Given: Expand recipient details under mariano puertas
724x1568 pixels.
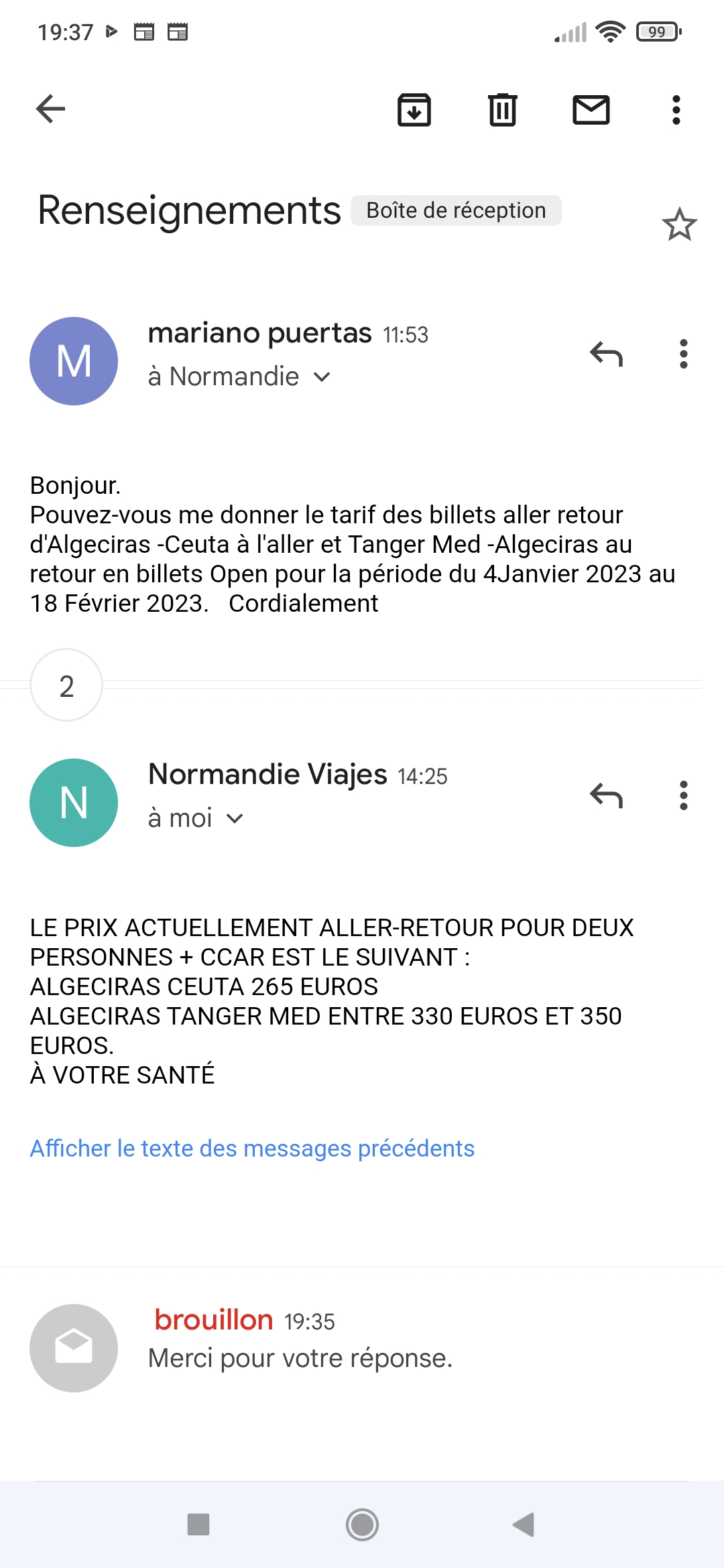Looking at the screenshot, I should pos(322,377).
